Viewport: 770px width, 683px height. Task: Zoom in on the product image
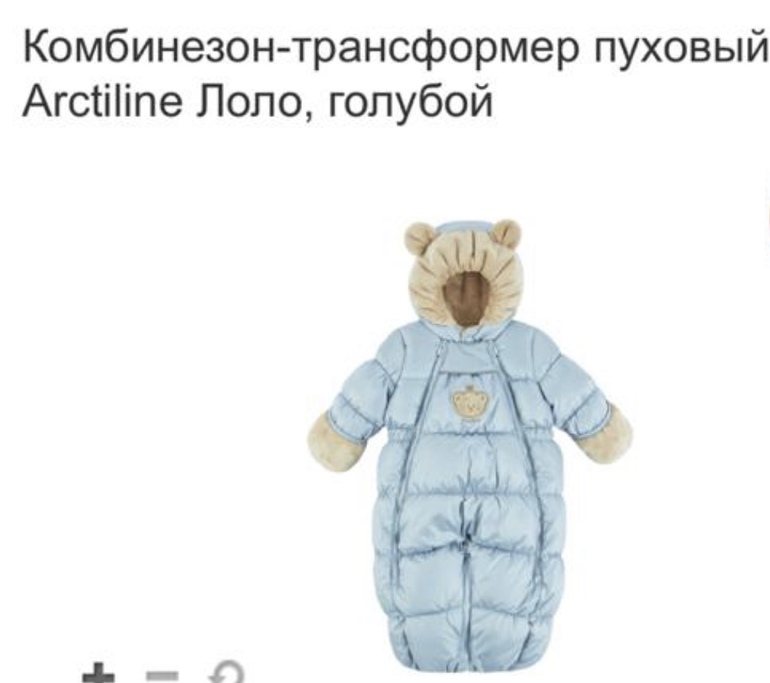pos(97,674)
